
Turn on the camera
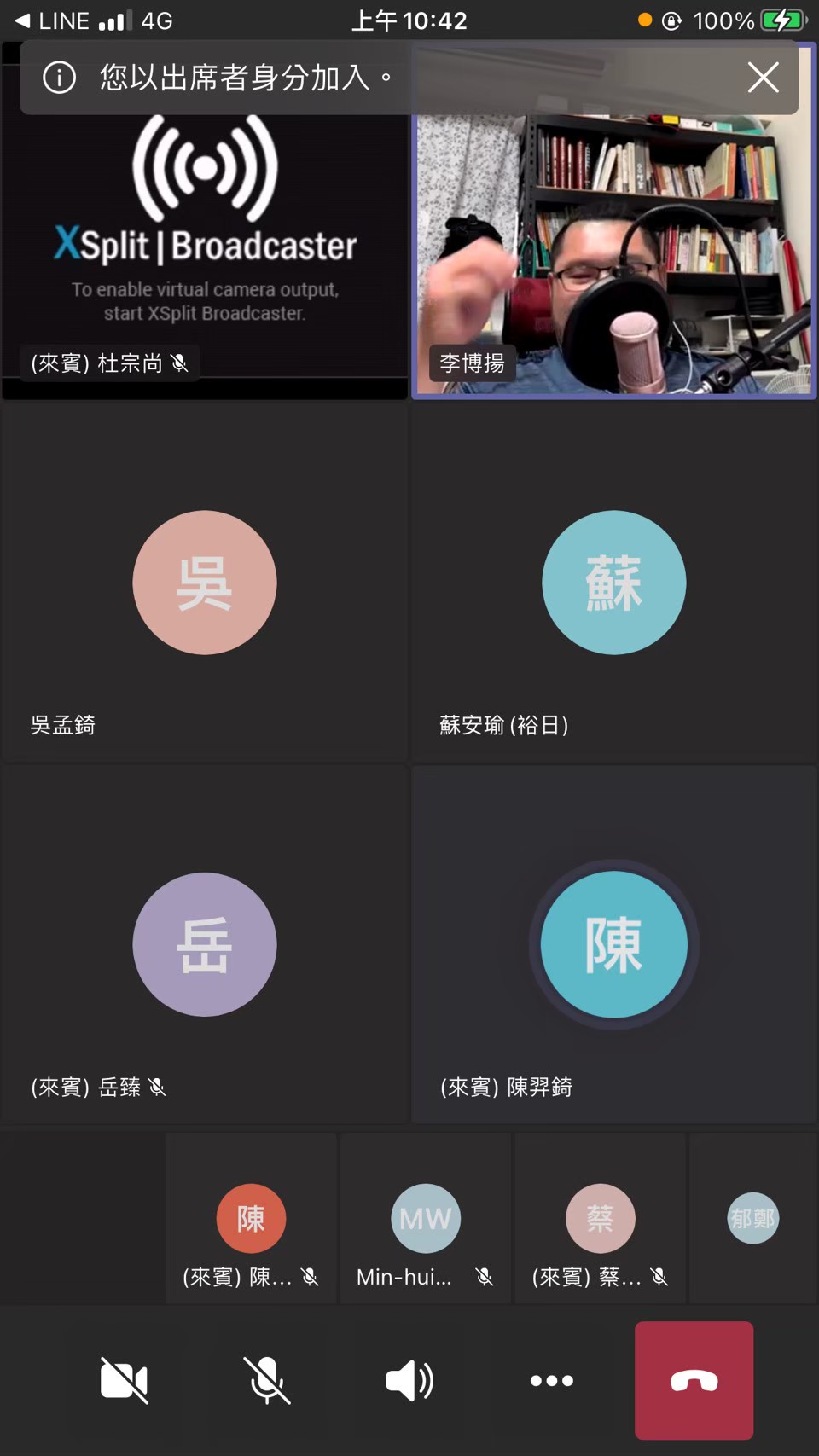coord(125,1380)
